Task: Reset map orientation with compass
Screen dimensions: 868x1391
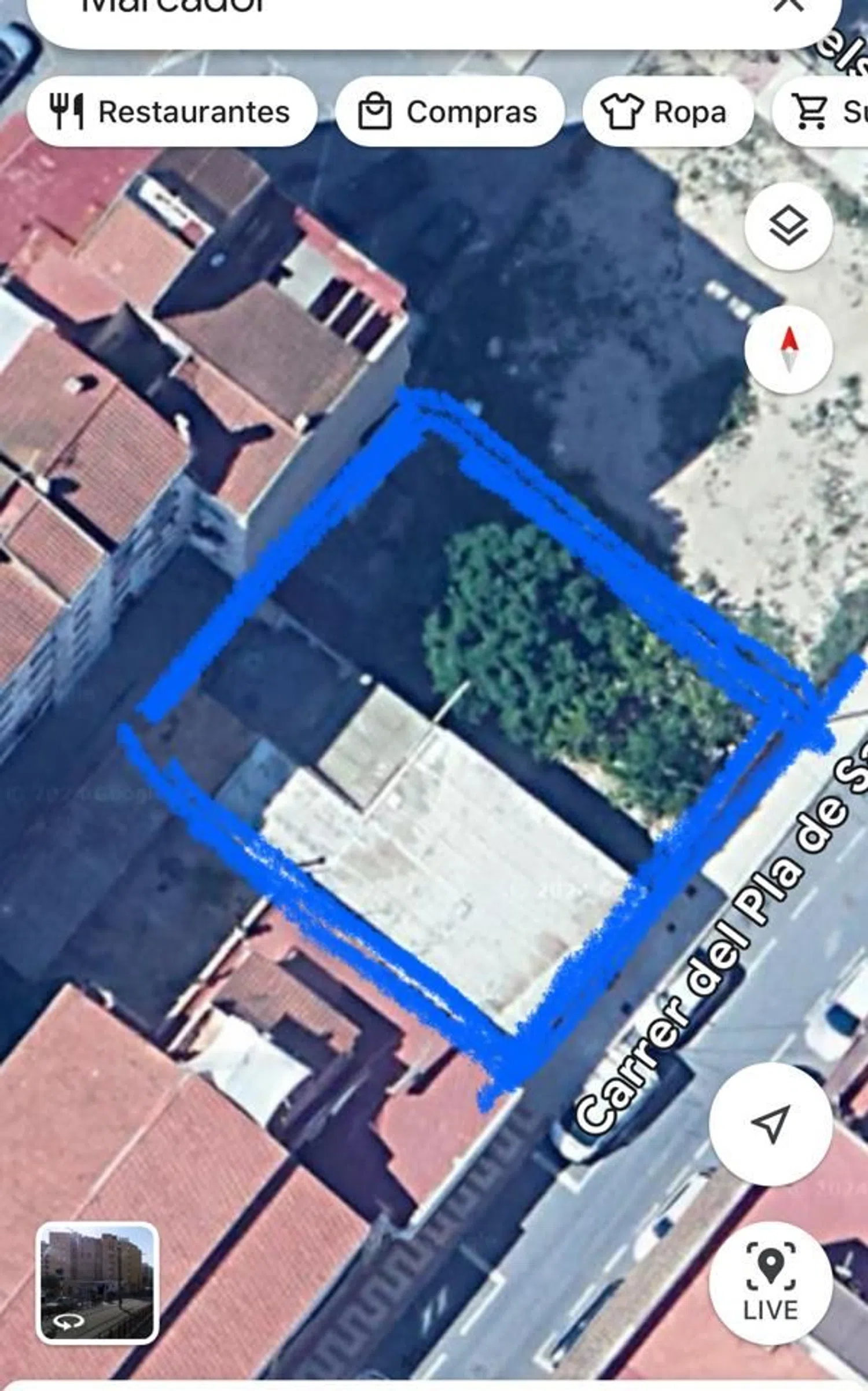Action: pos(788,349)
